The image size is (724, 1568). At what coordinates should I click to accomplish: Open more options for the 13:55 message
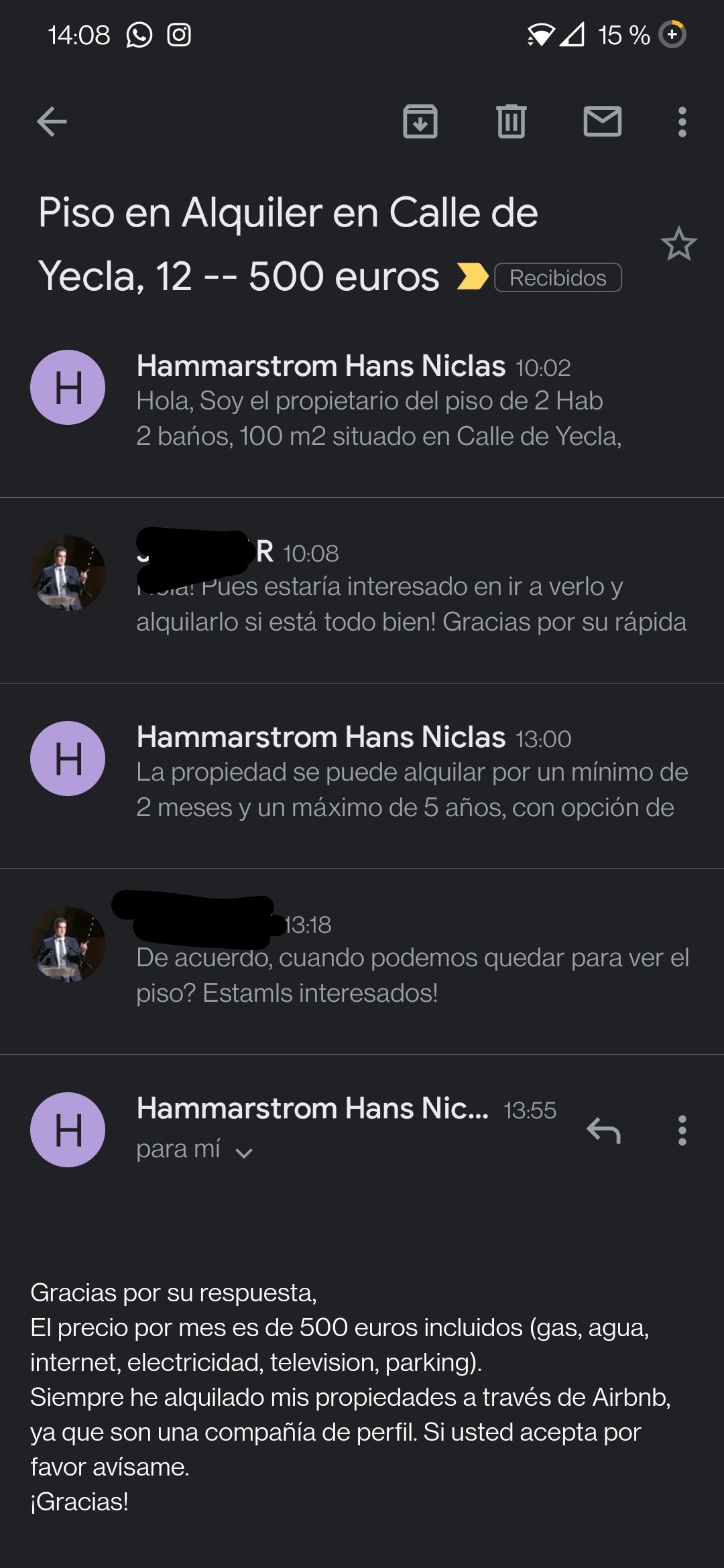coord(682,1130)
